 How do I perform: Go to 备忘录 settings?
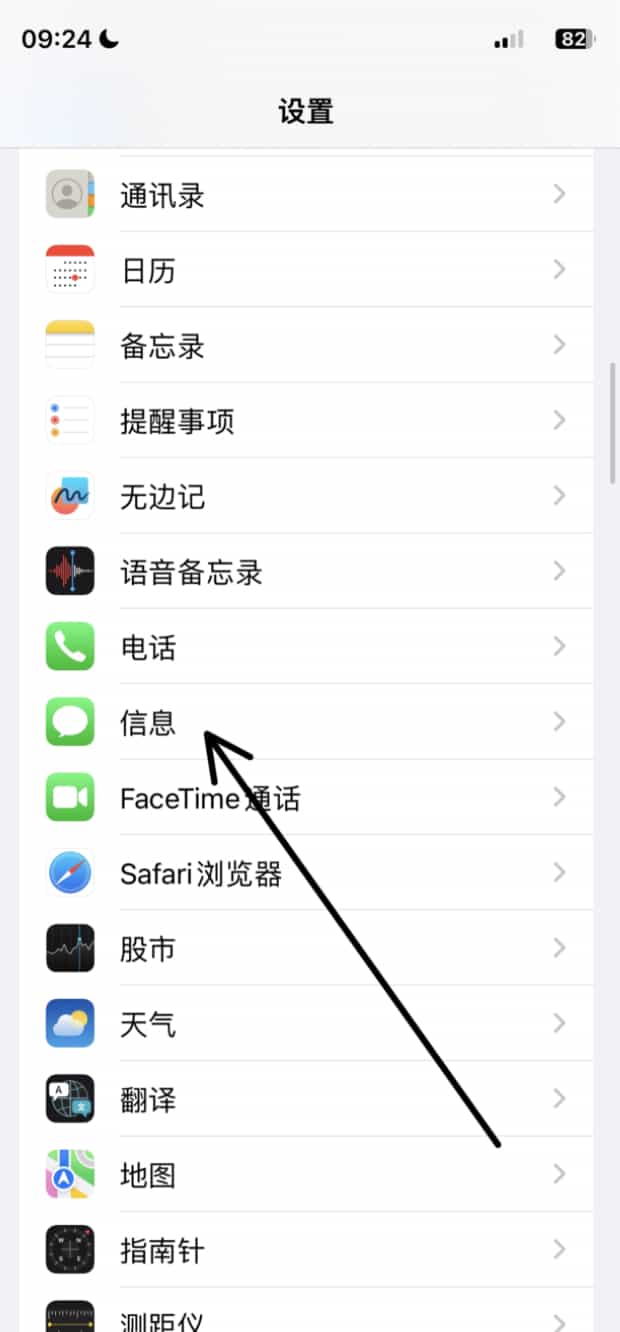(300, 345)
